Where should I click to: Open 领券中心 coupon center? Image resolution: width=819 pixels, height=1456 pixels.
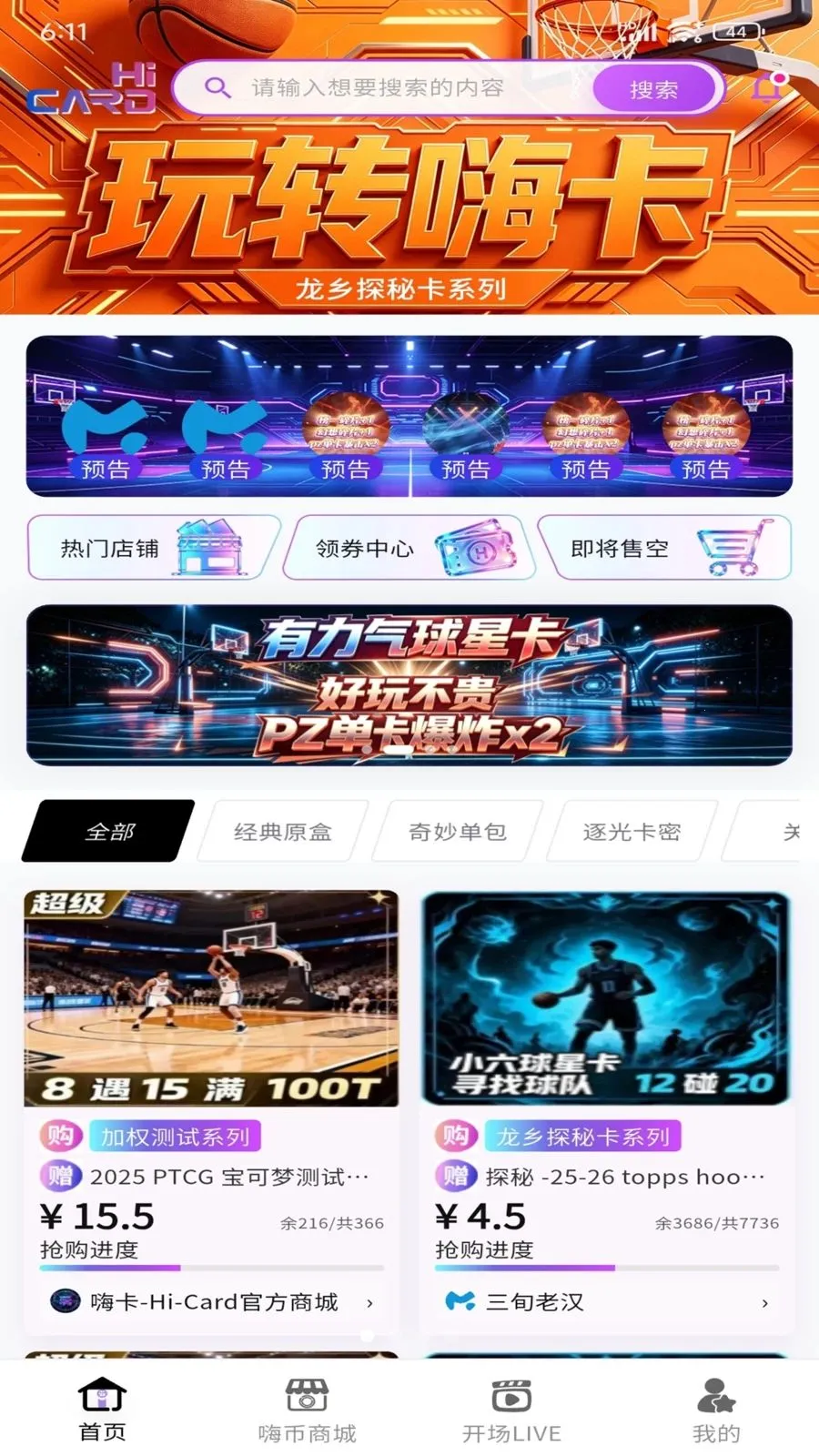coord(409,548)
